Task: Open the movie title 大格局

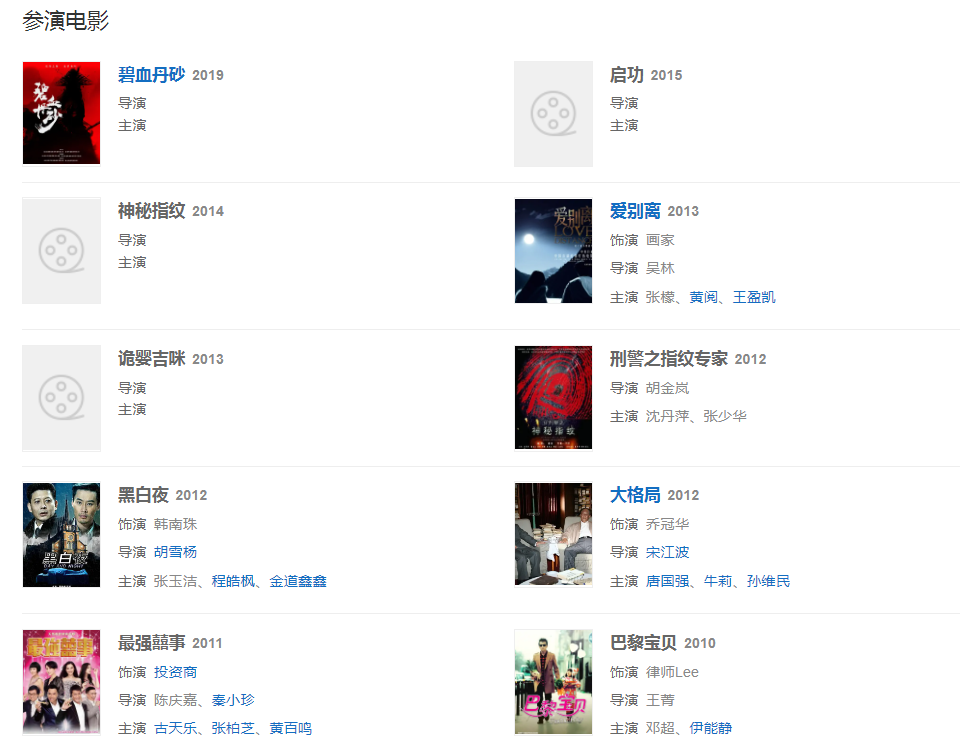Action: [x=635, y=495]
